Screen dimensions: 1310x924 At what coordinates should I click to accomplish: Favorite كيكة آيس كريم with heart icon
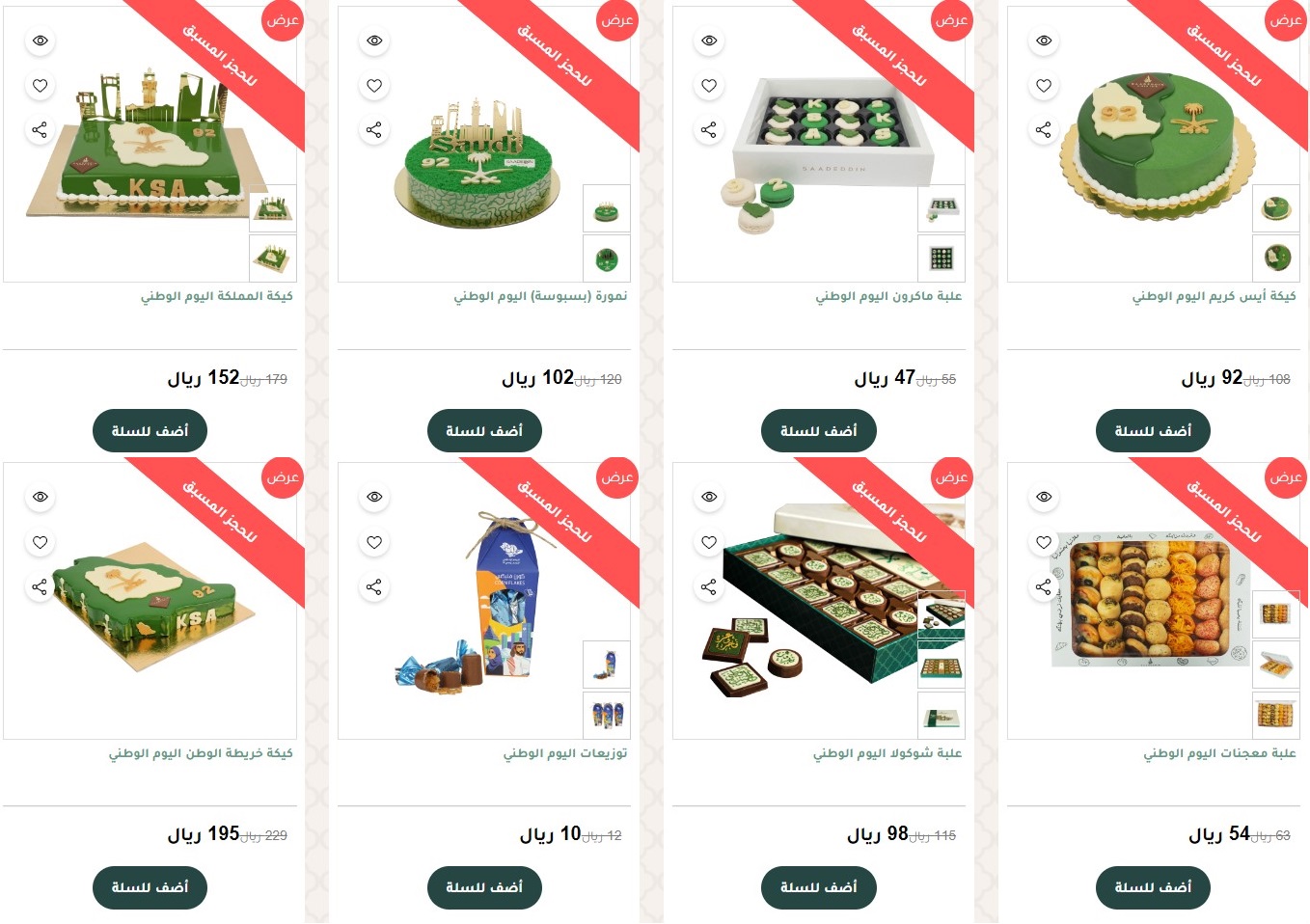1044,86
